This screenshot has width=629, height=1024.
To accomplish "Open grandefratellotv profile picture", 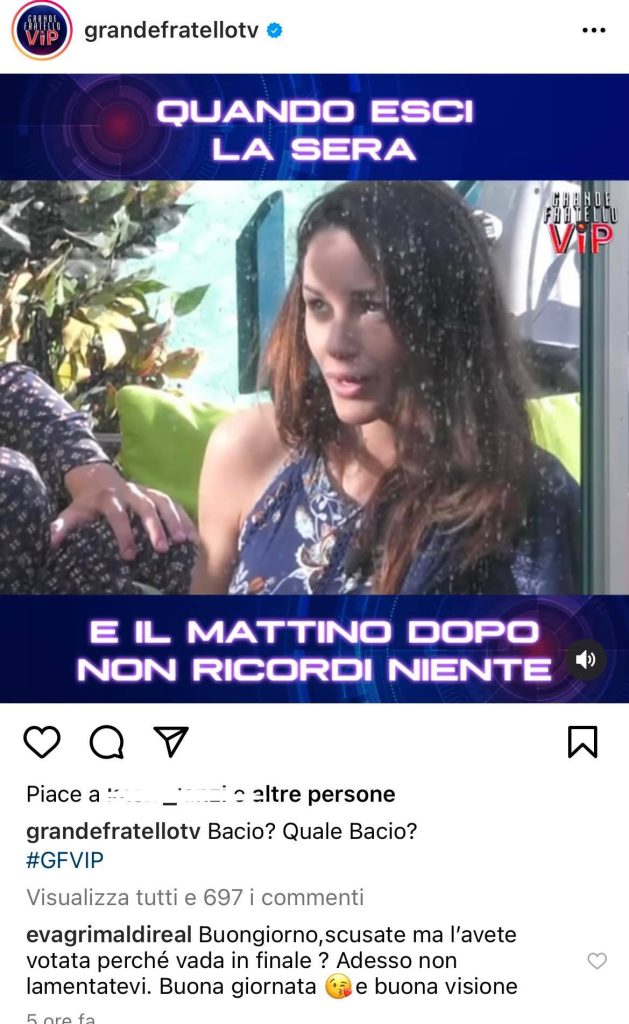I will coord(41,30).
